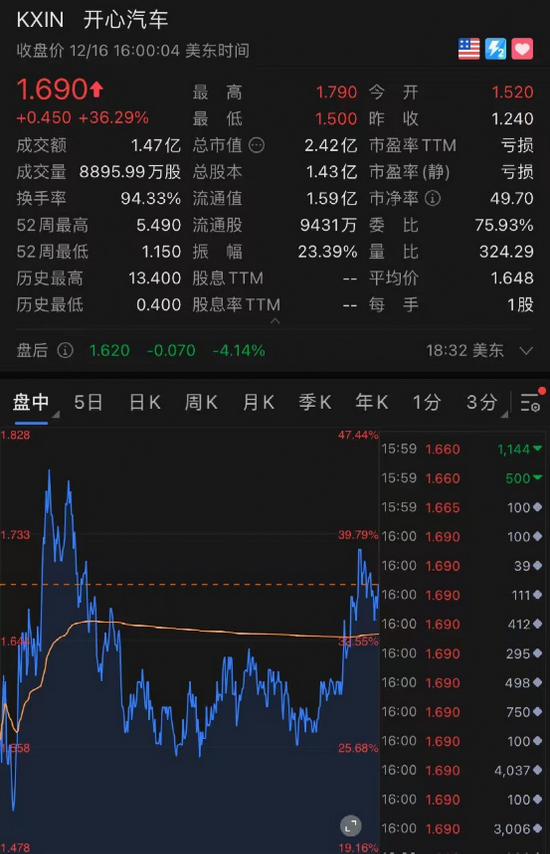
Task: Select the 盘中 intraday tab
Action: (x=31, y=402)
